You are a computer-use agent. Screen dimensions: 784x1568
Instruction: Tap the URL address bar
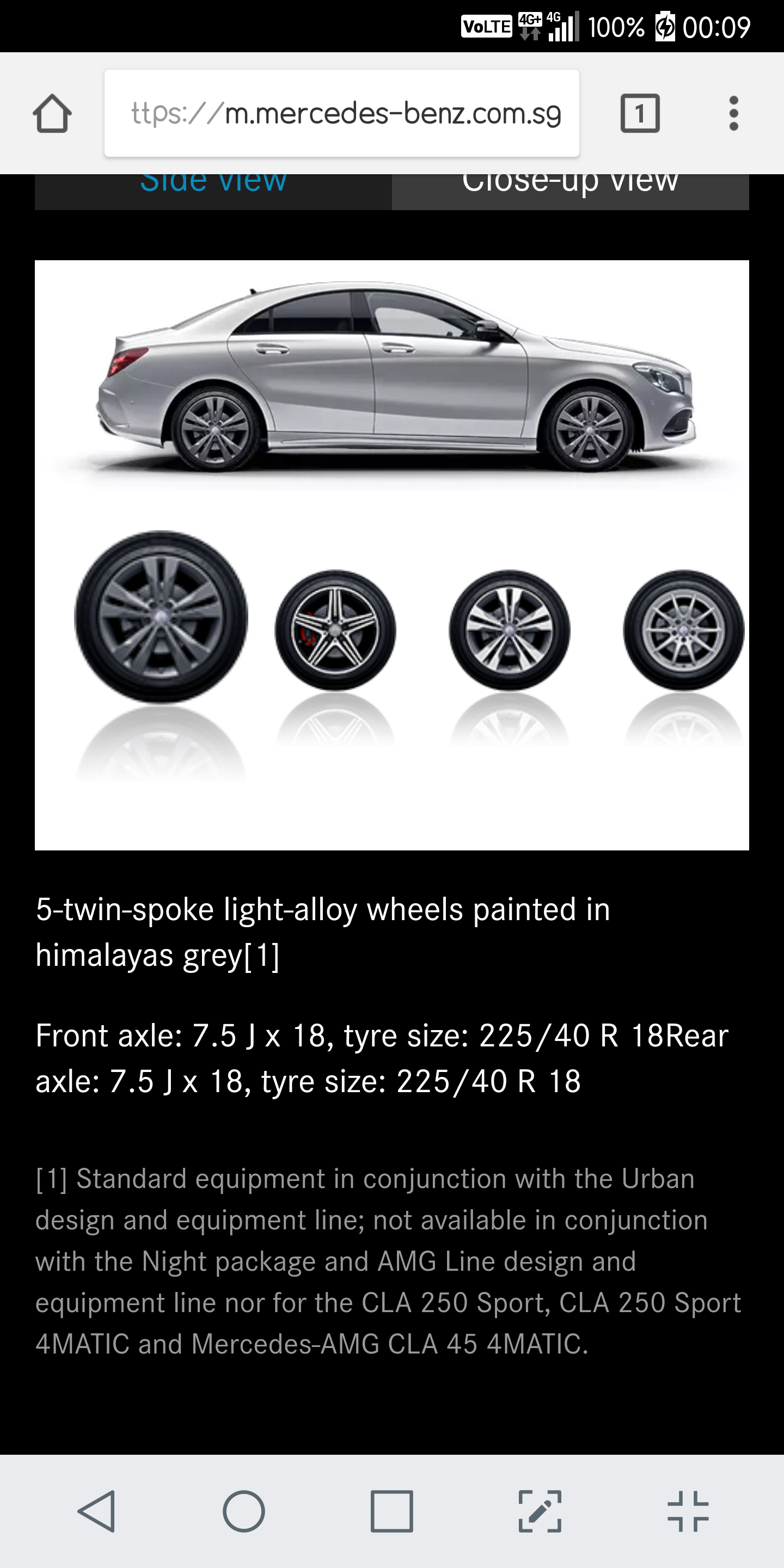pos(341,113)
